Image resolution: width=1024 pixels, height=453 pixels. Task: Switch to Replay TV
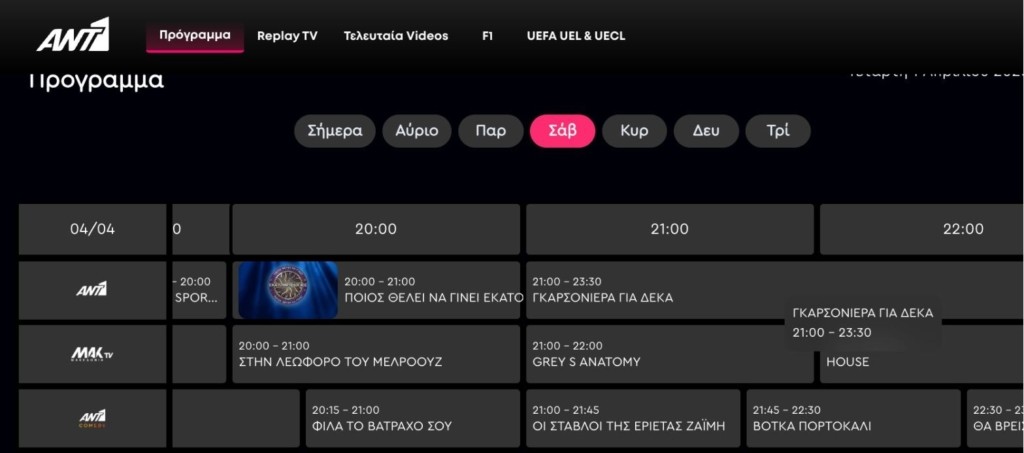click(x=287, y=36)
